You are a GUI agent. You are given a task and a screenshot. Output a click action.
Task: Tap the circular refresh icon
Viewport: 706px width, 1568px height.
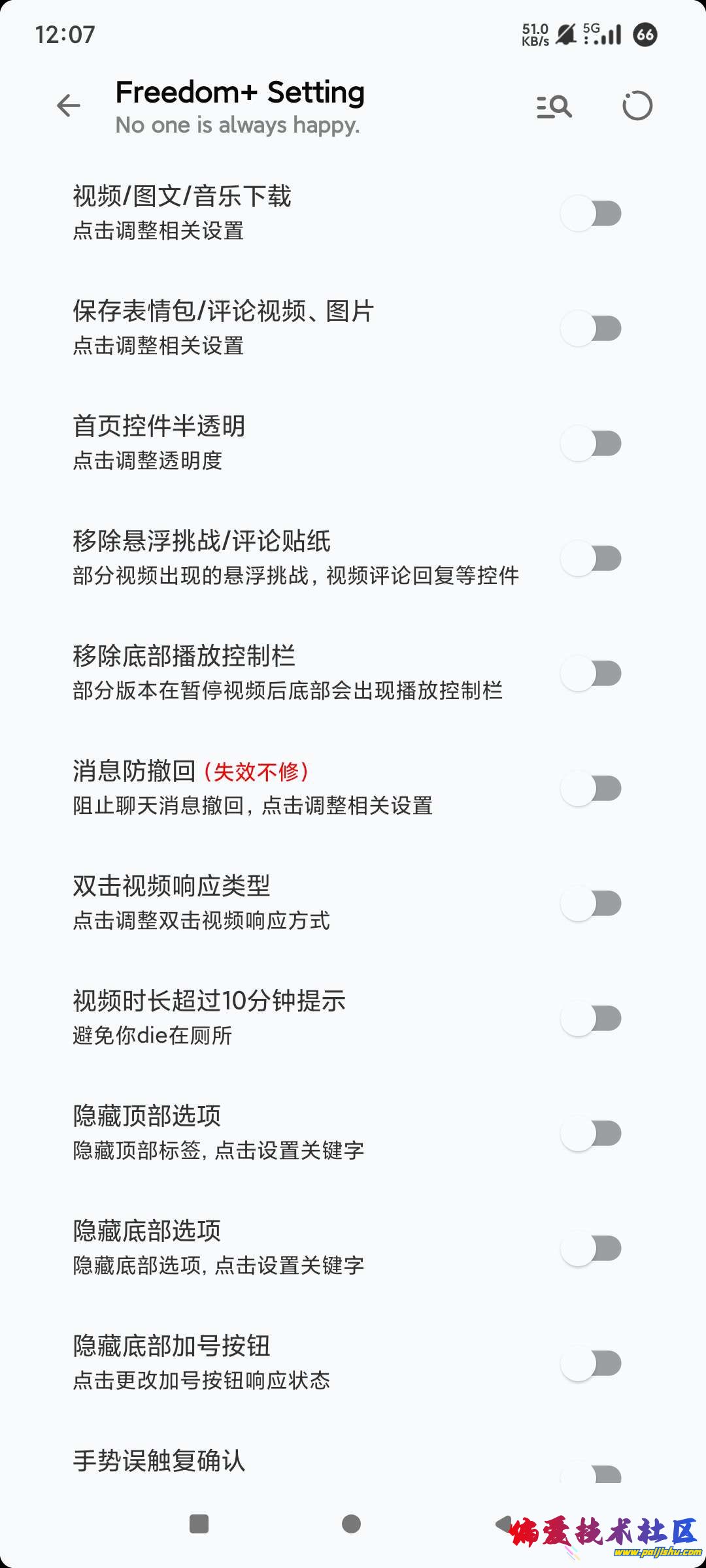click(x=637, y=106)
